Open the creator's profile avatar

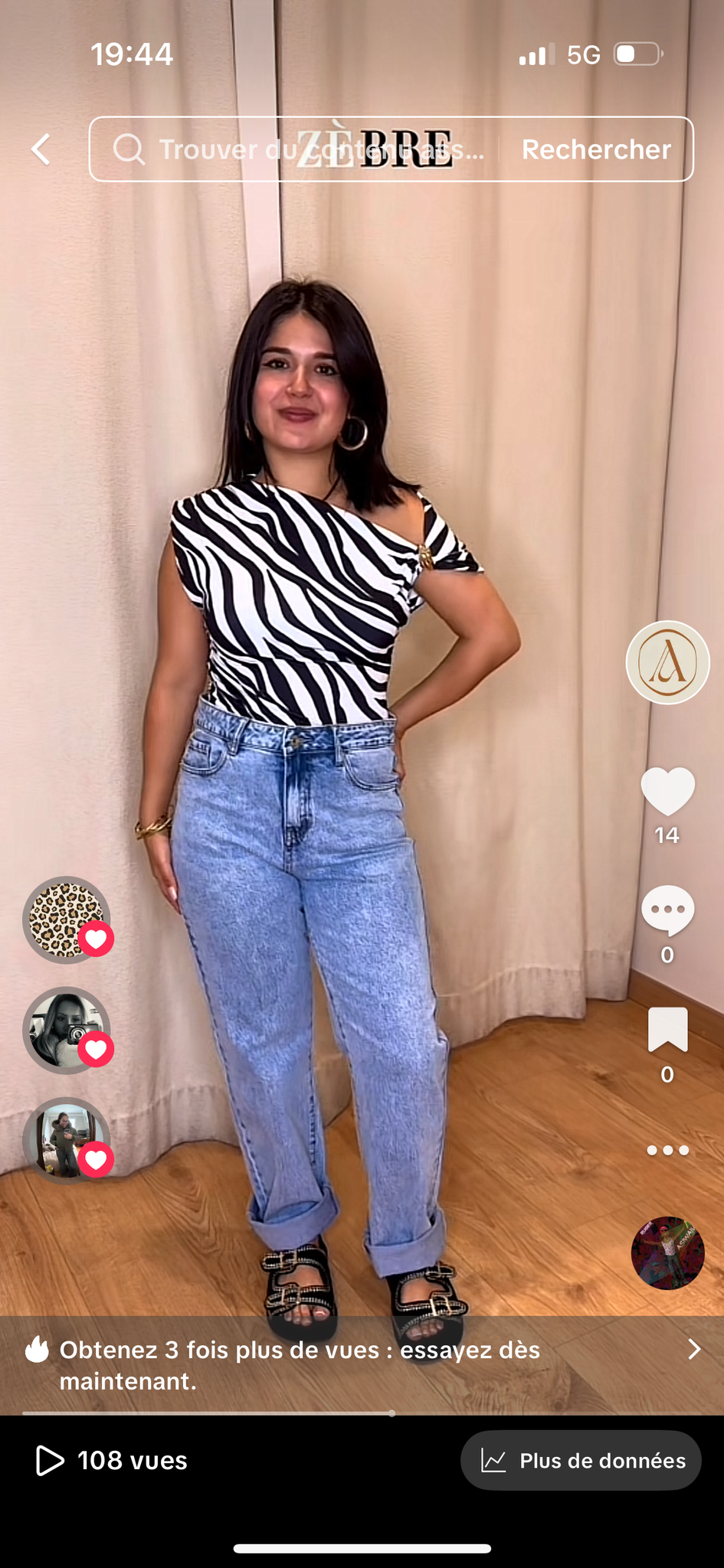tap(667, 662)
